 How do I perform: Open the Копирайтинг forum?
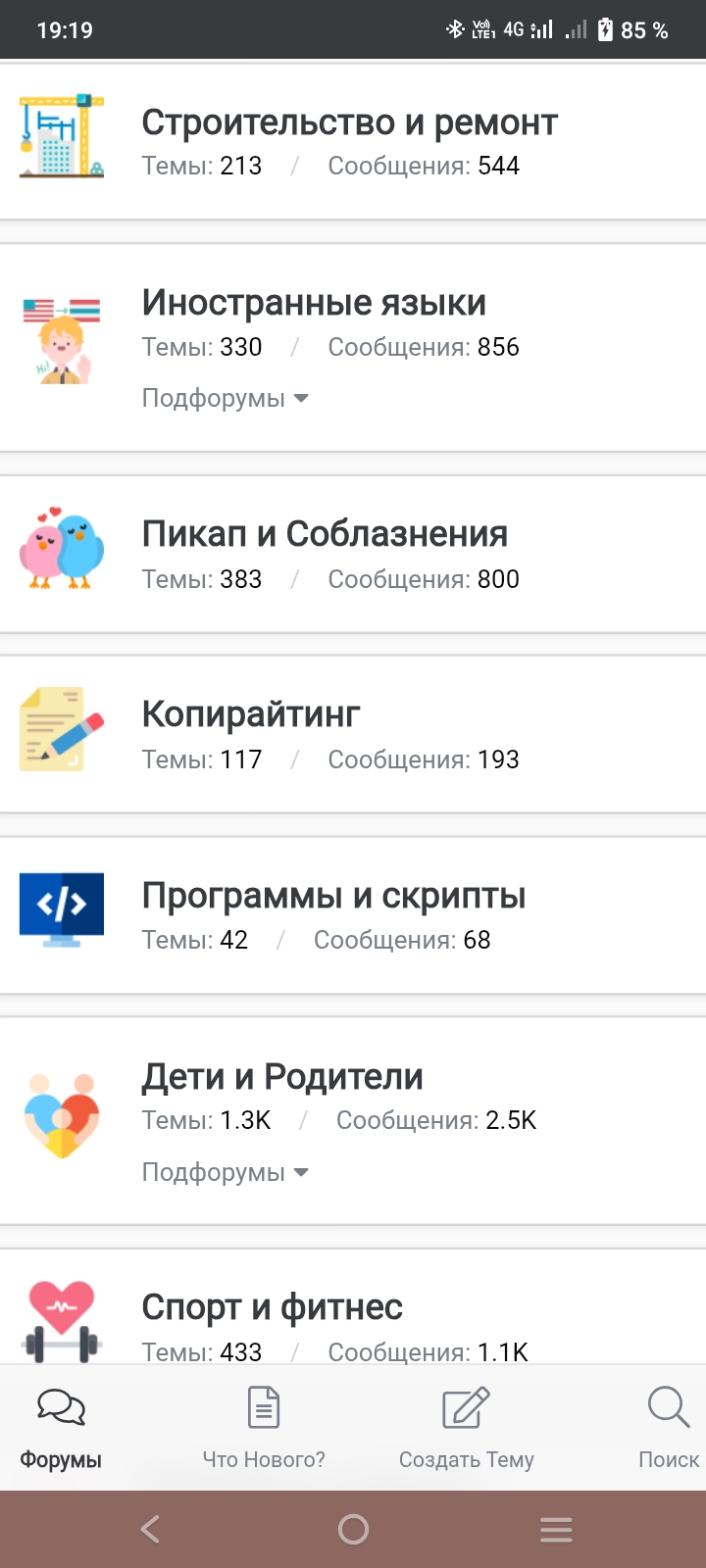251,714
